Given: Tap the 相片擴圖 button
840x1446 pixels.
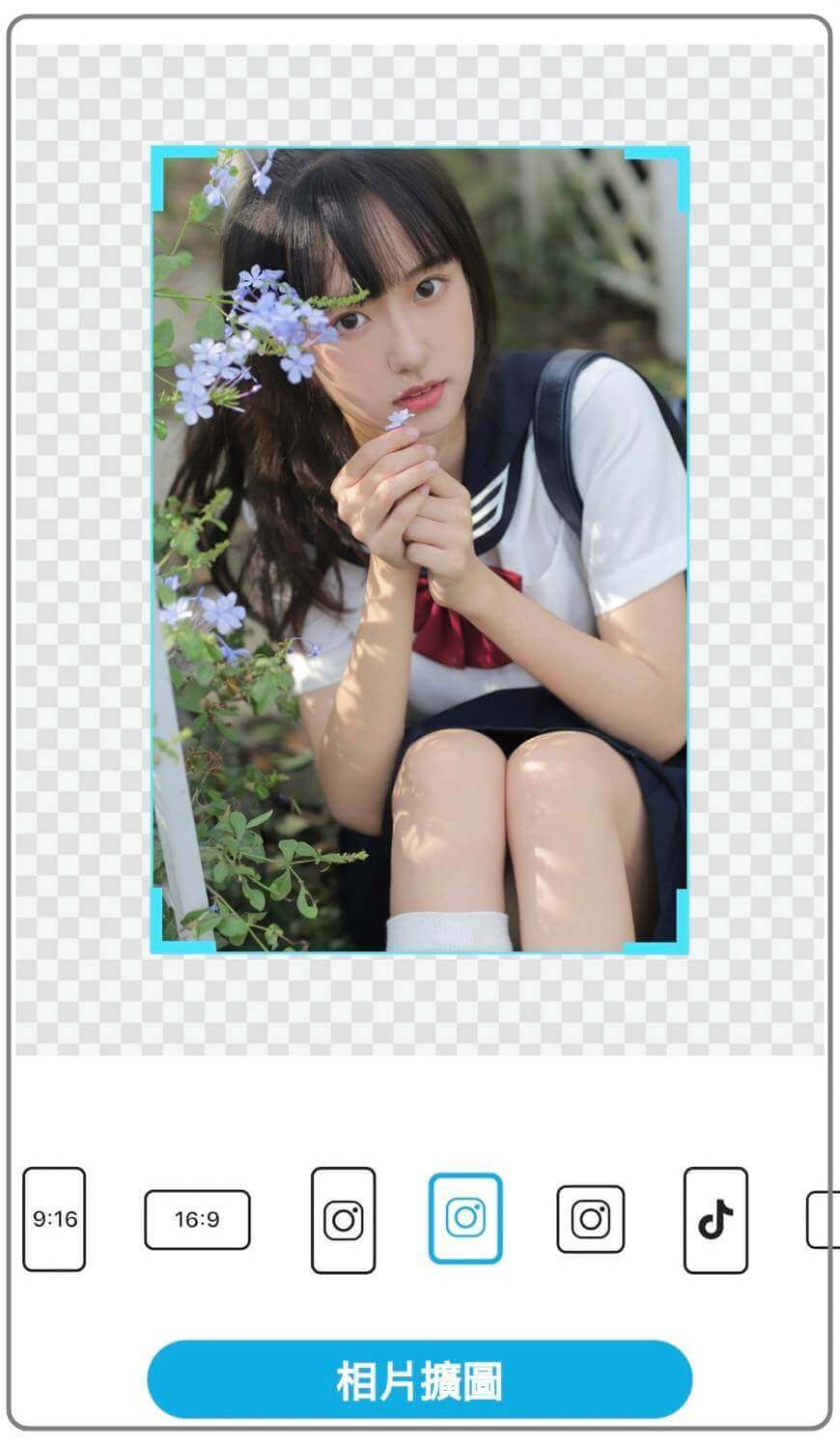Looking at the screenshot, I should (x=419, y=1379).
